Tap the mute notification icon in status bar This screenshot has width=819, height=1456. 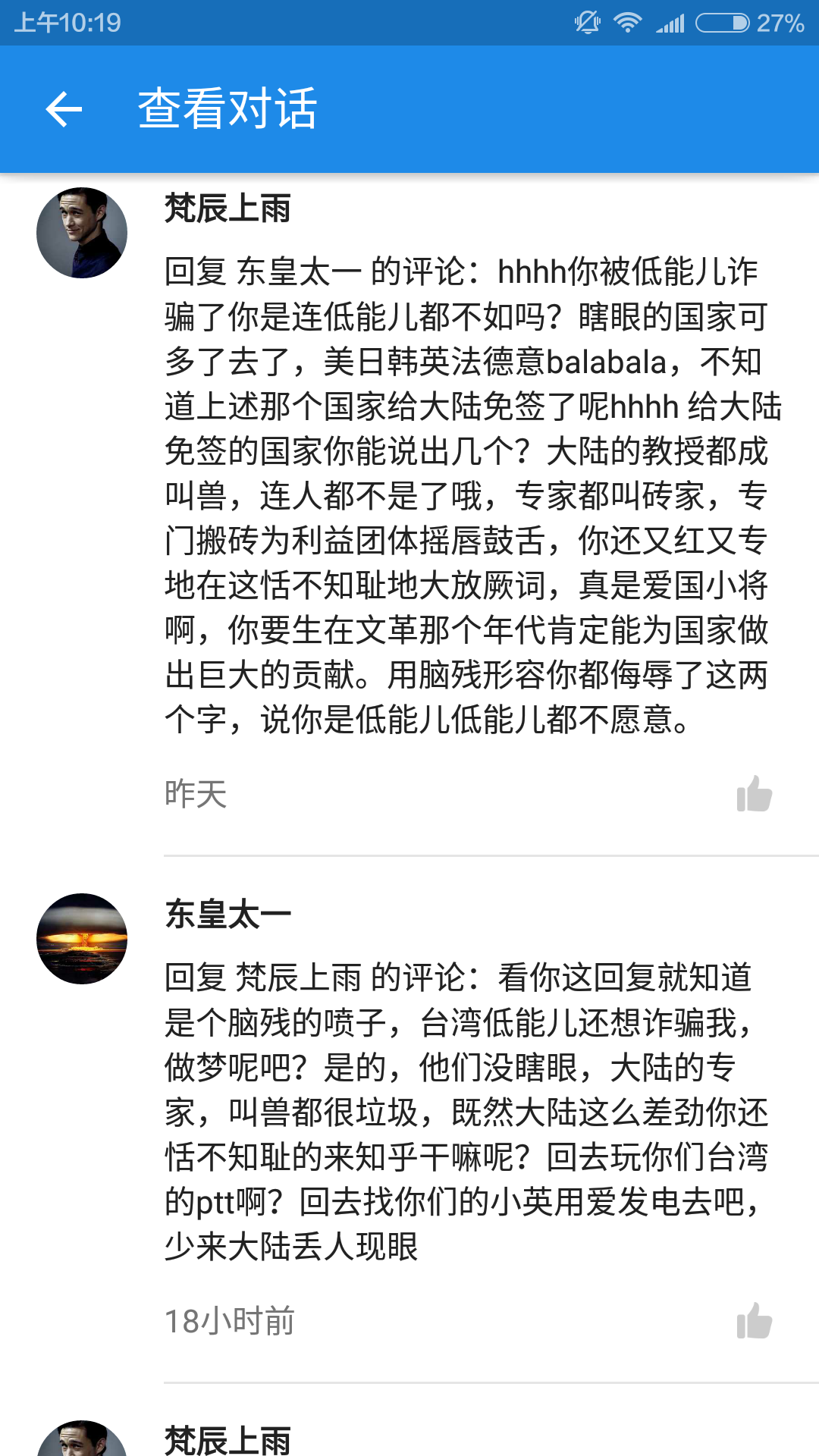[x=588, y=22]
